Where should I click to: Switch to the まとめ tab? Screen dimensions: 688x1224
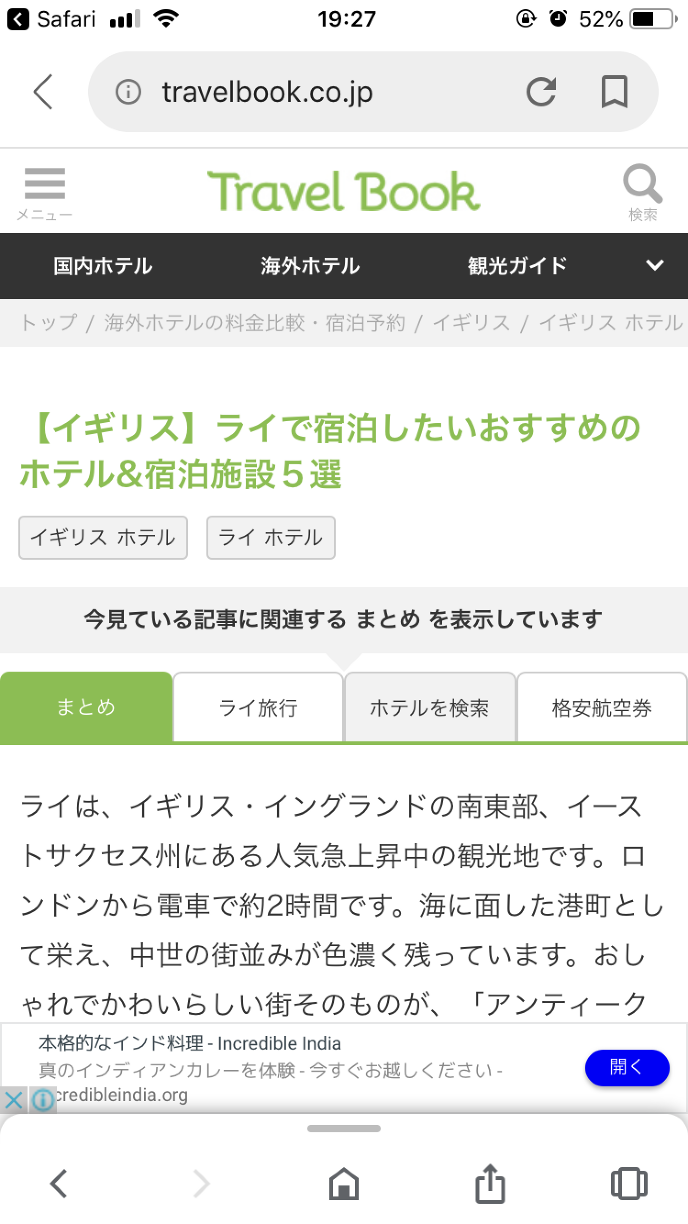coord(86,707)
